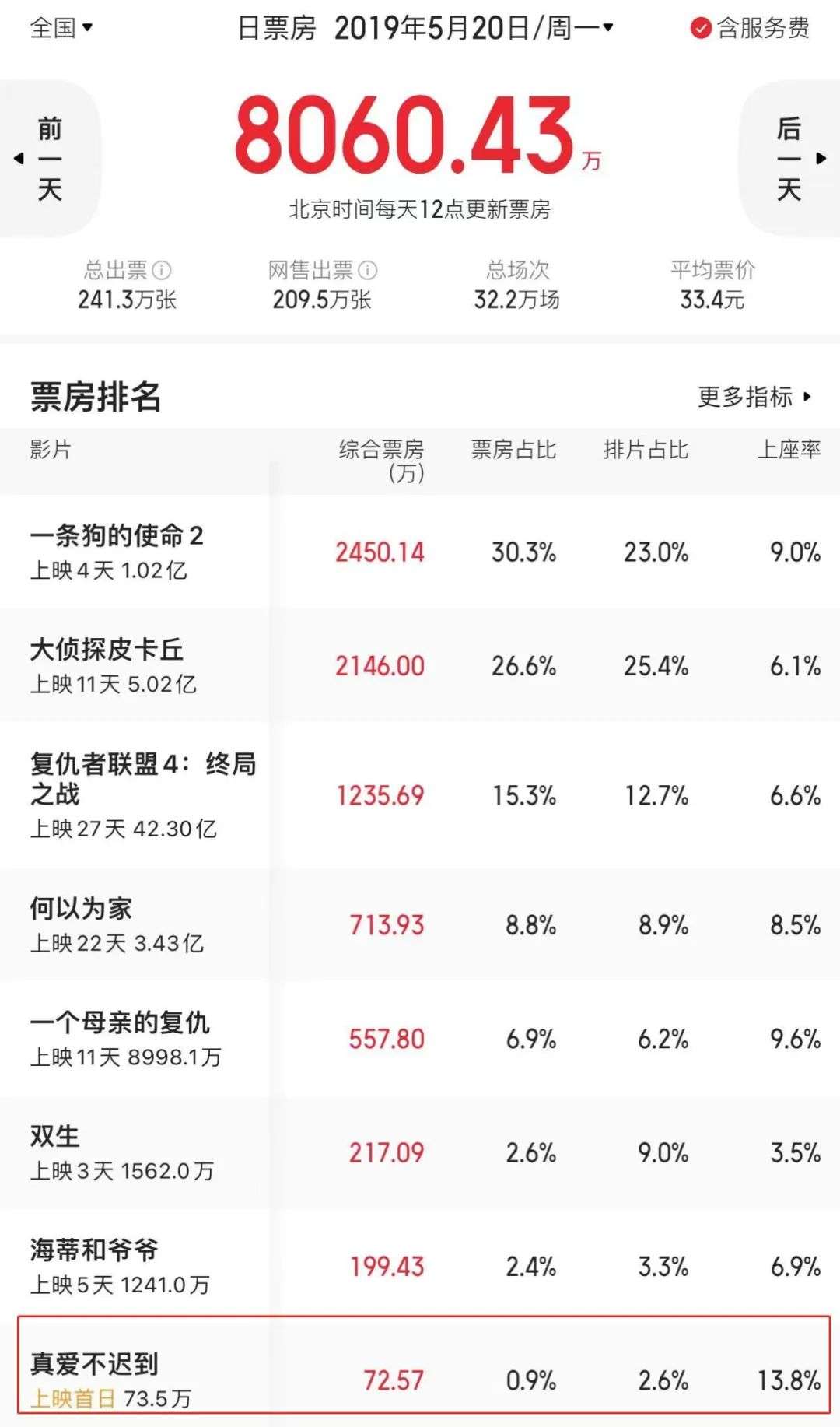
Task: Toggle the 含服务费 checkbox
Action: [x=701, y=29]
